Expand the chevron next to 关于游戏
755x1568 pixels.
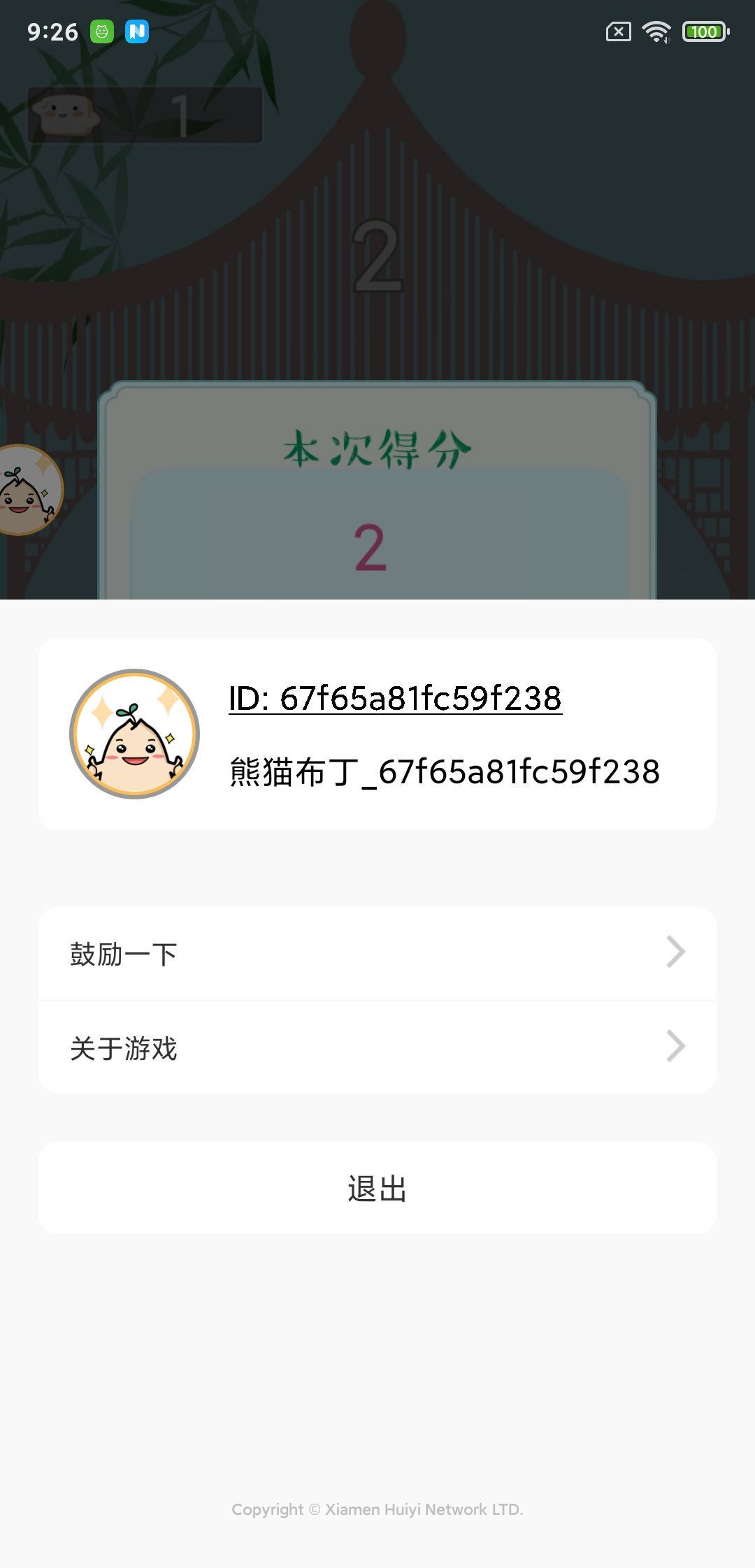pos(675,1046)
